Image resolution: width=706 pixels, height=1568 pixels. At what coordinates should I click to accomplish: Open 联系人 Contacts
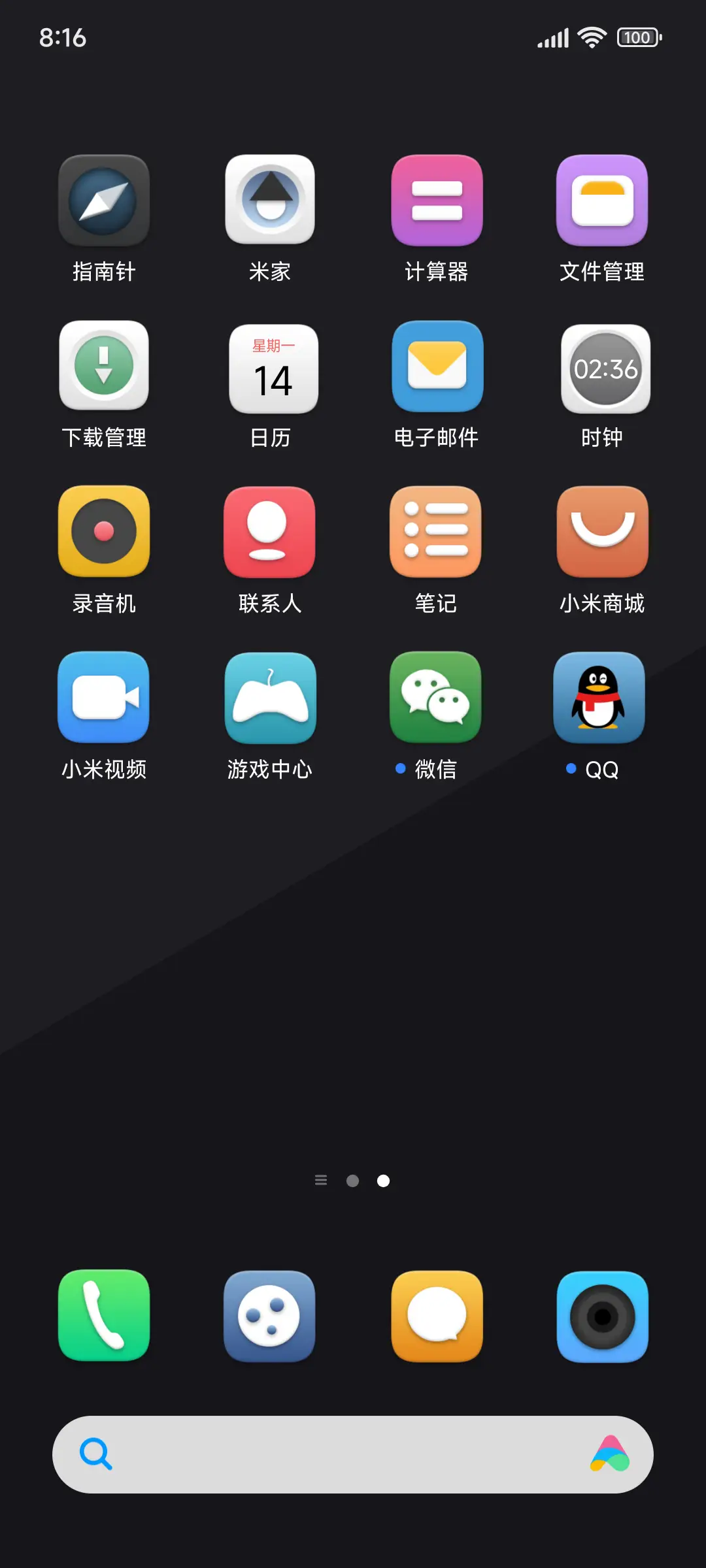coord(269,532)
